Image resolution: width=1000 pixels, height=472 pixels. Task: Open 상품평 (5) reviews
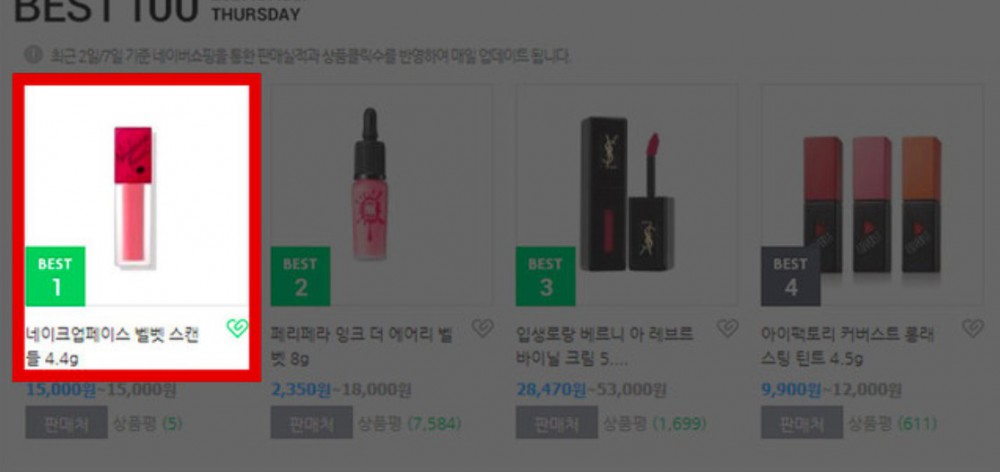pos(147,424)
